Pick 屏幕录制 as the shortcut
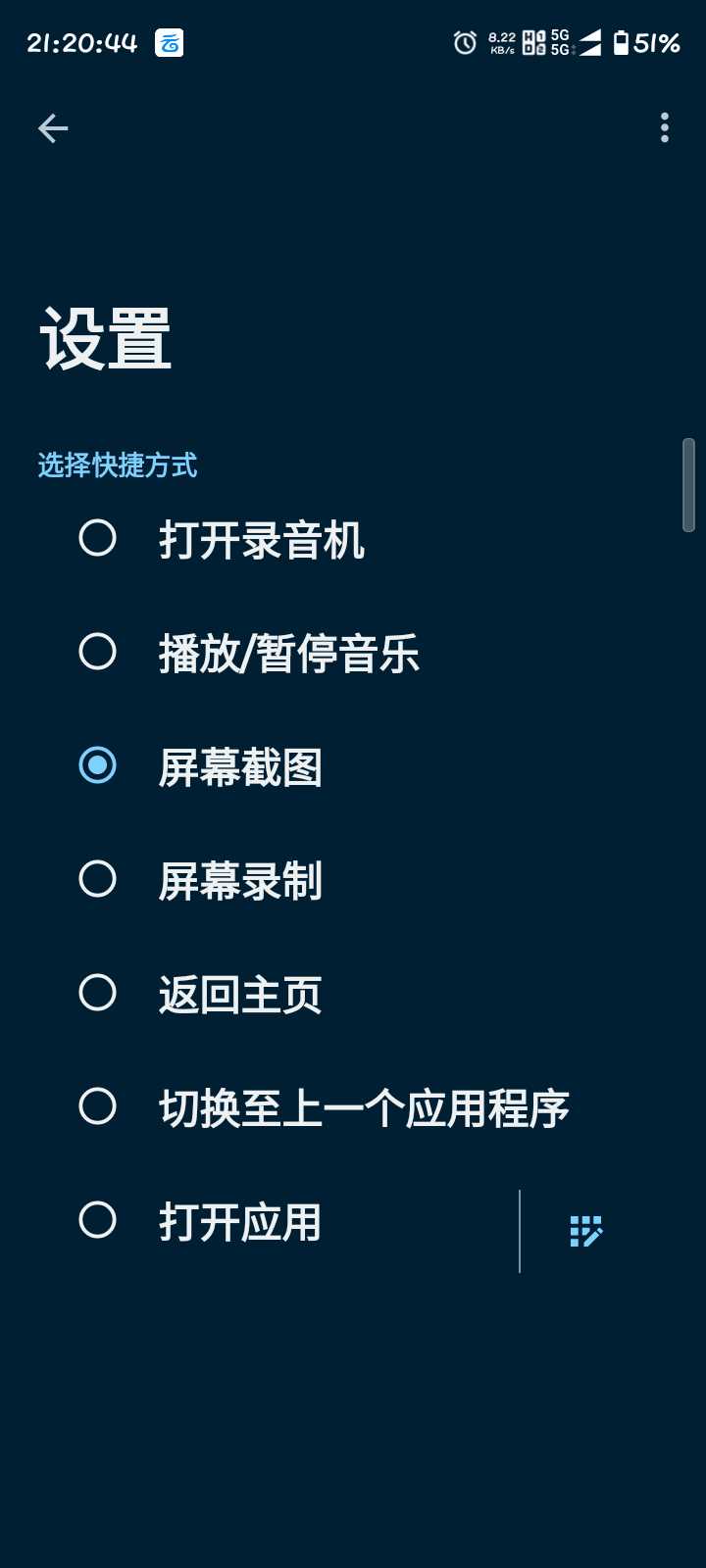706x1568 pixels. (353, 880)
